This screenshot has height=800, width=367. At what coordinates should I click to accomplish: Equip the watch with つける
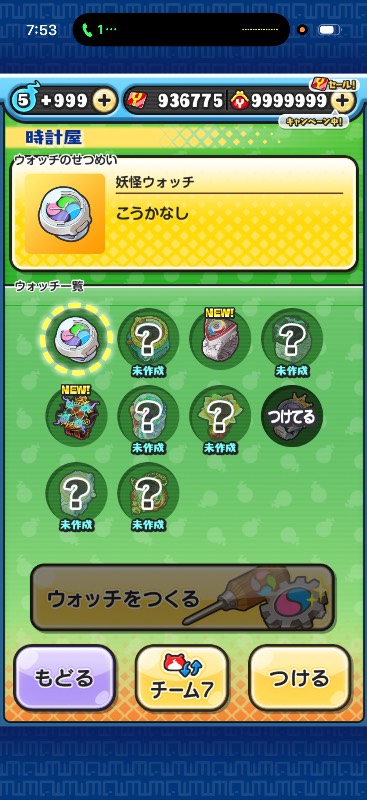tap(300, 678)
